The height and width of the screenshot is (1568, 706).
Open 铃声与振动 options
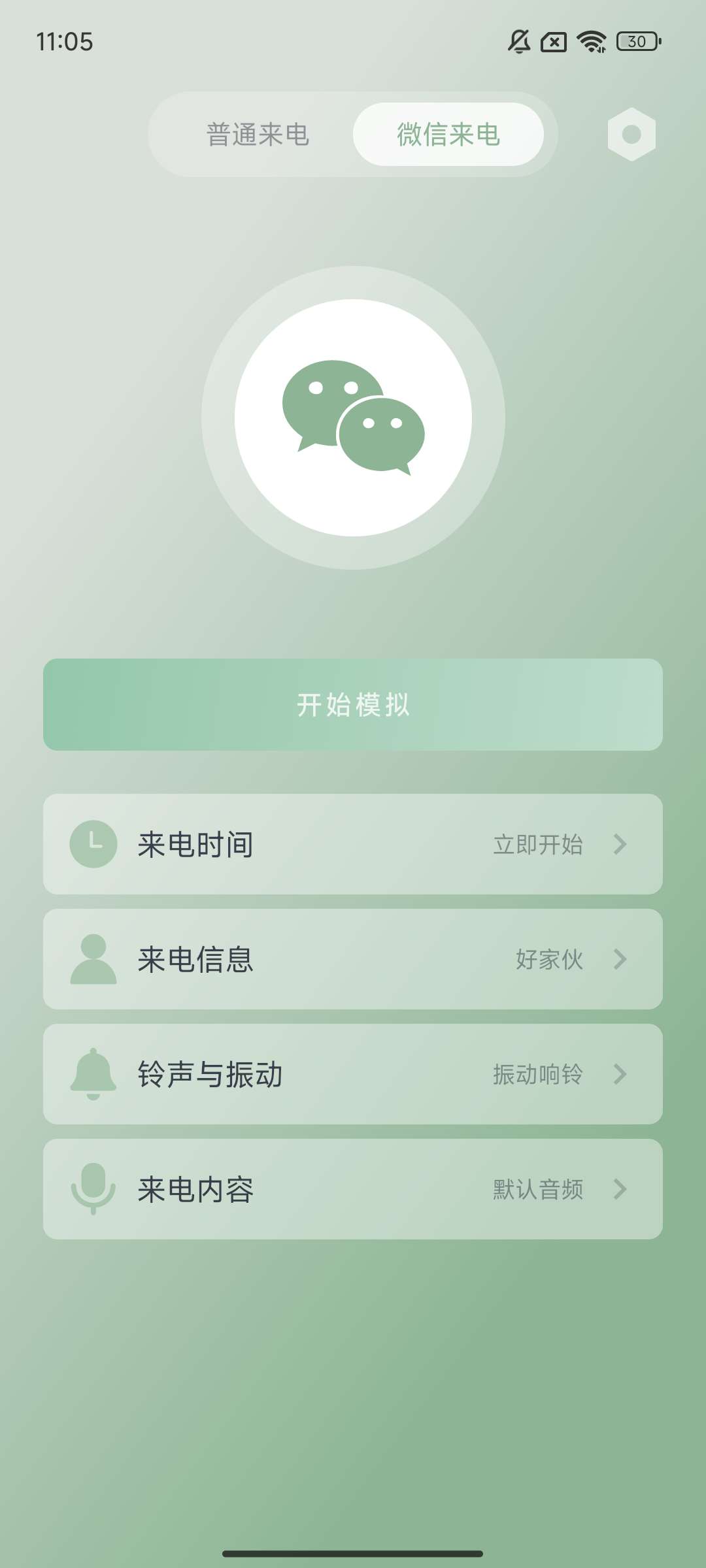tap(353, 1074)
